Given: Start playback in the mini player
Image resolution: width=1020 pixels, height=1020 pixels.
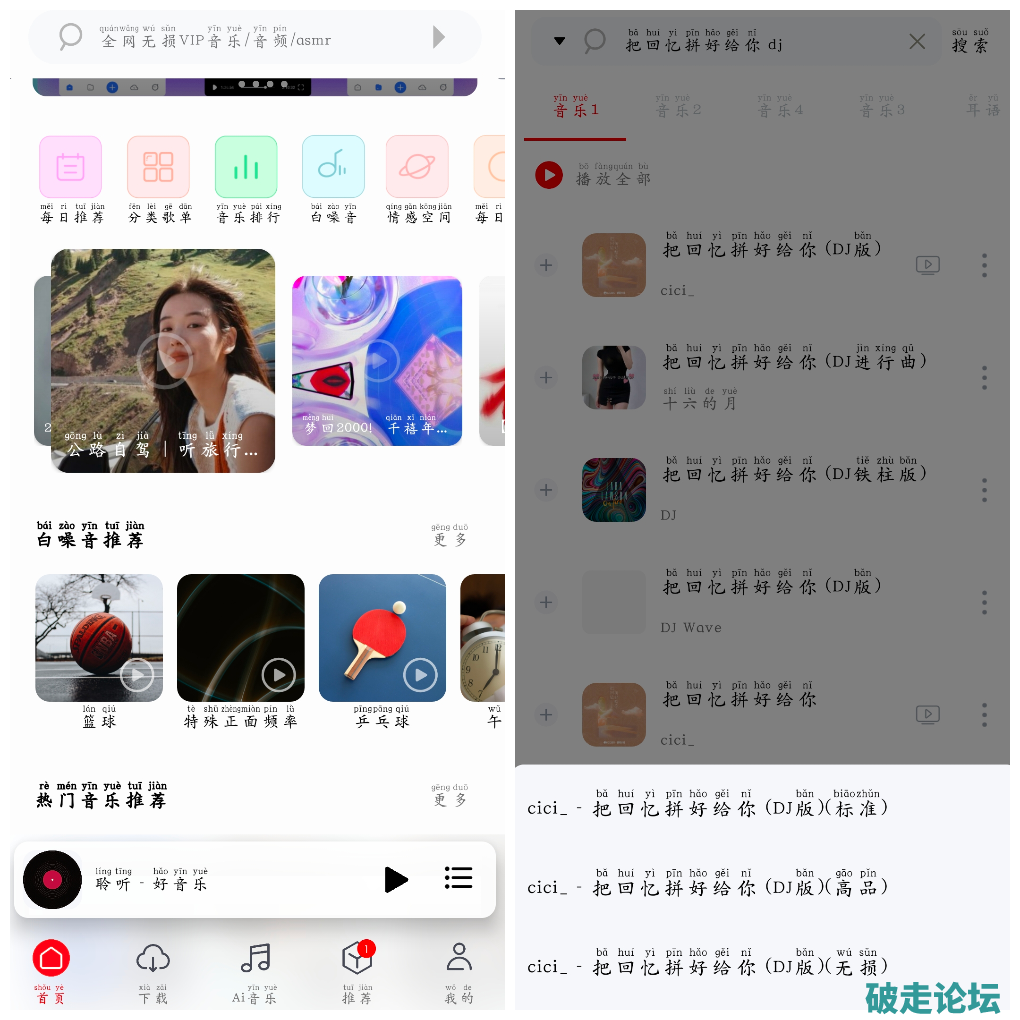Looking at the screenshot, I should click(x=396, y=879).
